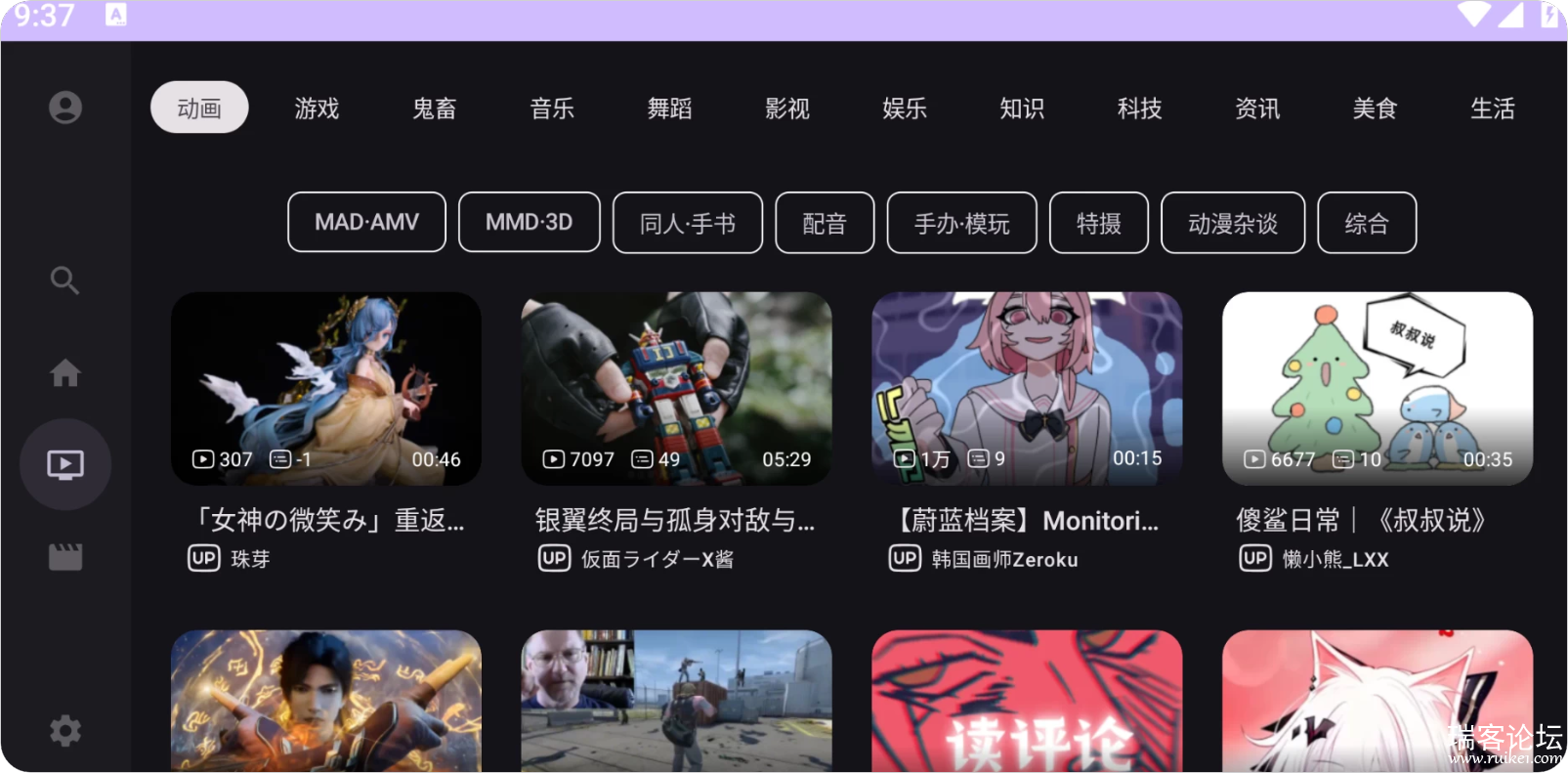Open the 影视 tab
1568x773 pixels.
pos(786,108)
